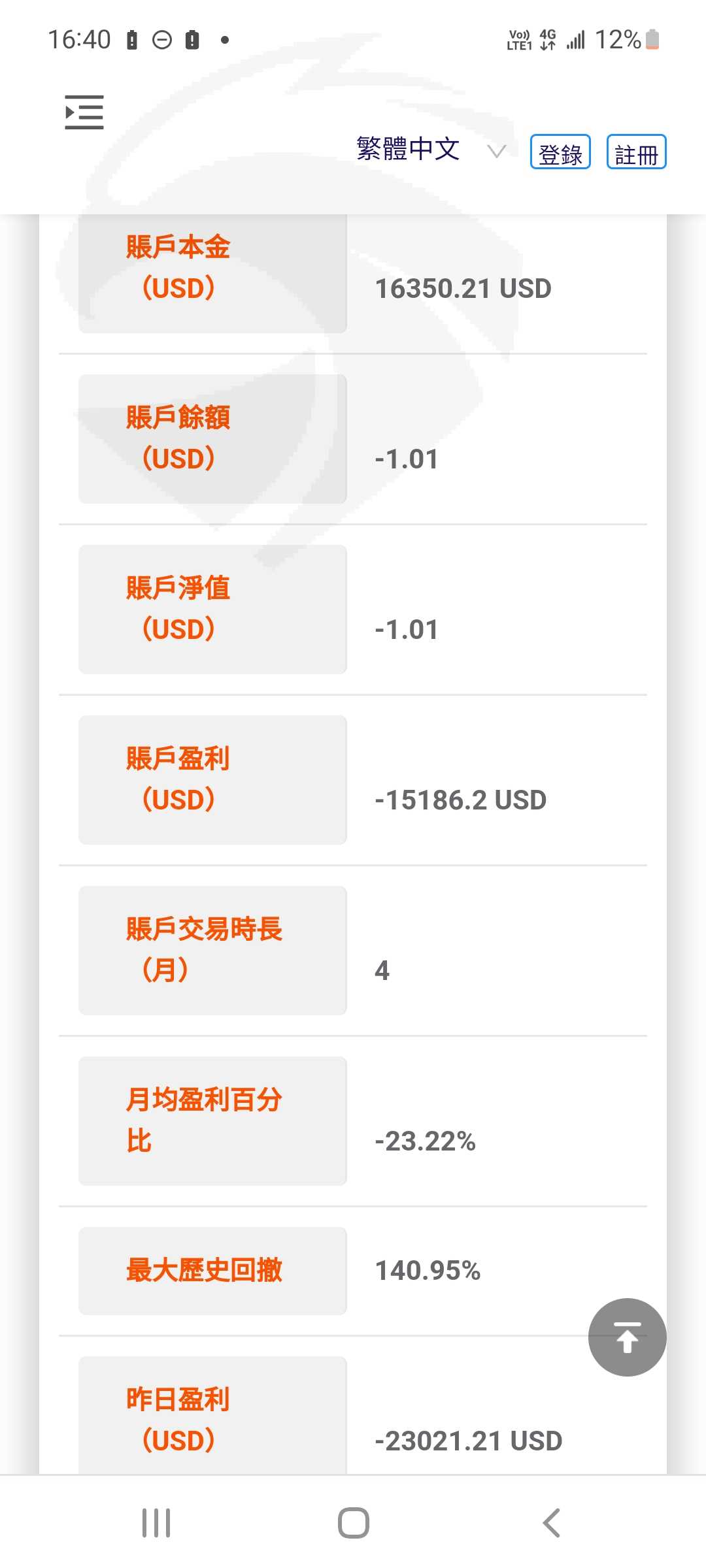Go back using the system back button
This screenshot has height=1568, width=706.
coord(551,1523)
